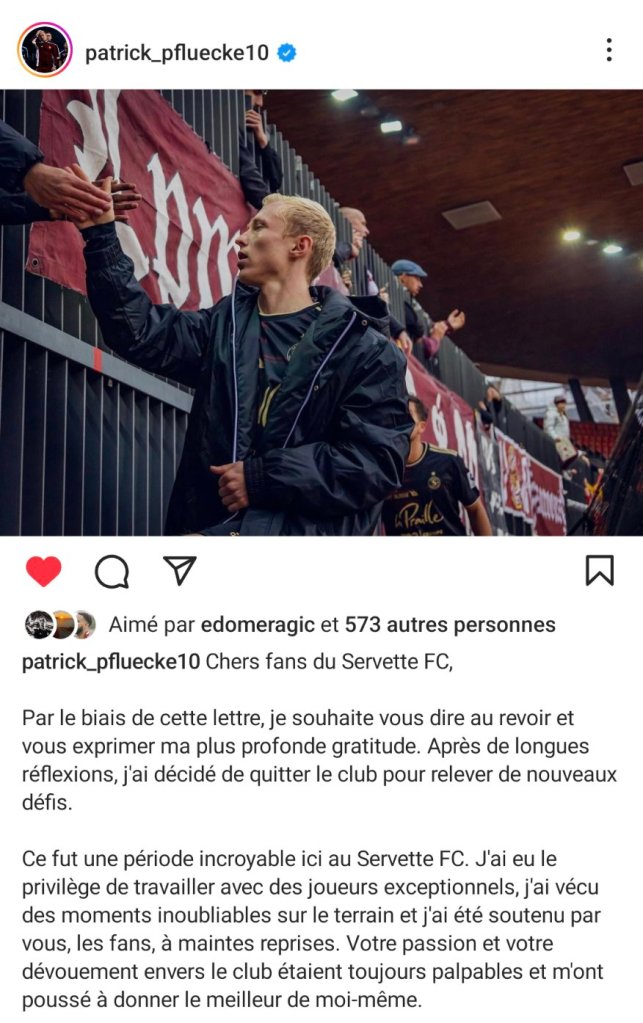Screen dimensions: 643x1023
Task: Open the comments on this post
Action: pyautogui.click(x=112, y=571)
